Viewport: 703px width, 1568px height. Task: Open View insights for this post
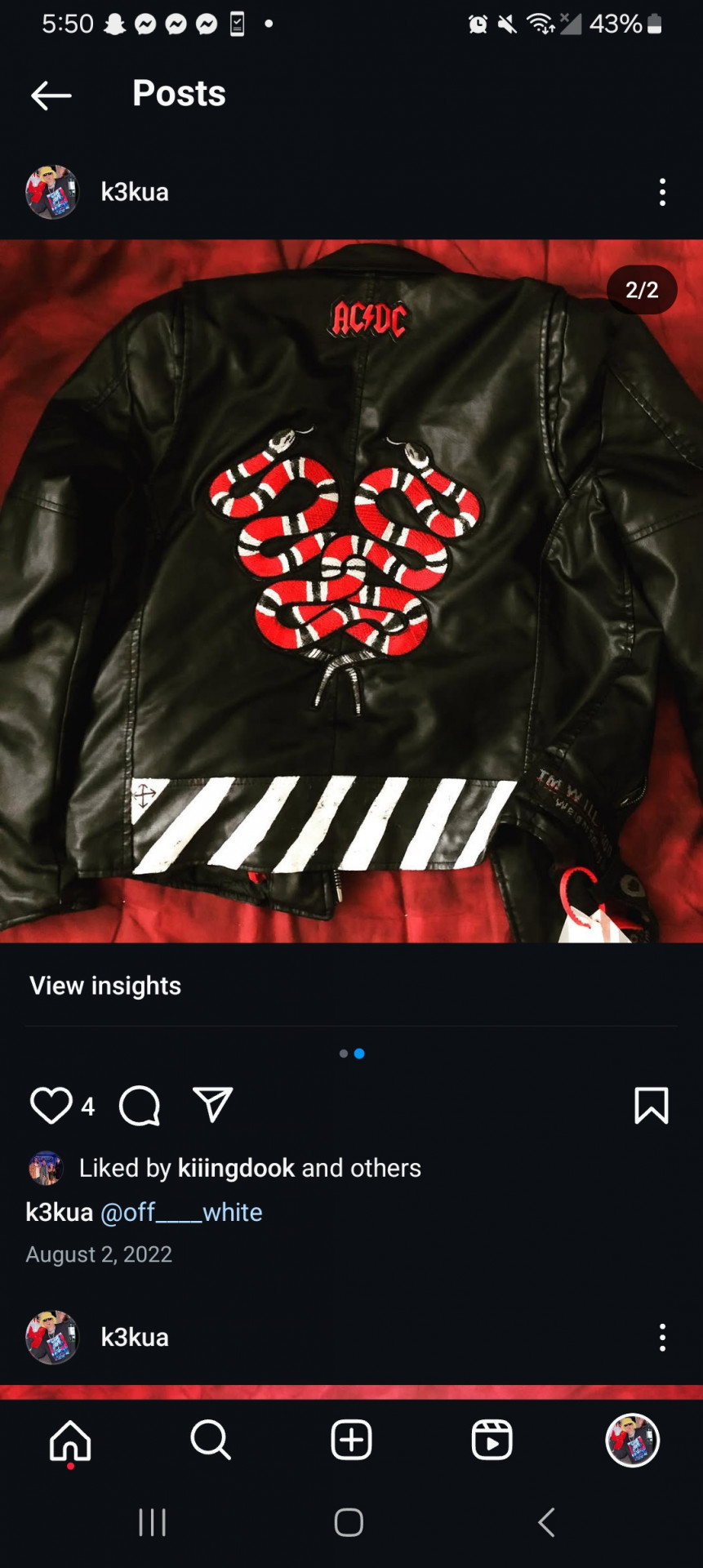point(105,986)
